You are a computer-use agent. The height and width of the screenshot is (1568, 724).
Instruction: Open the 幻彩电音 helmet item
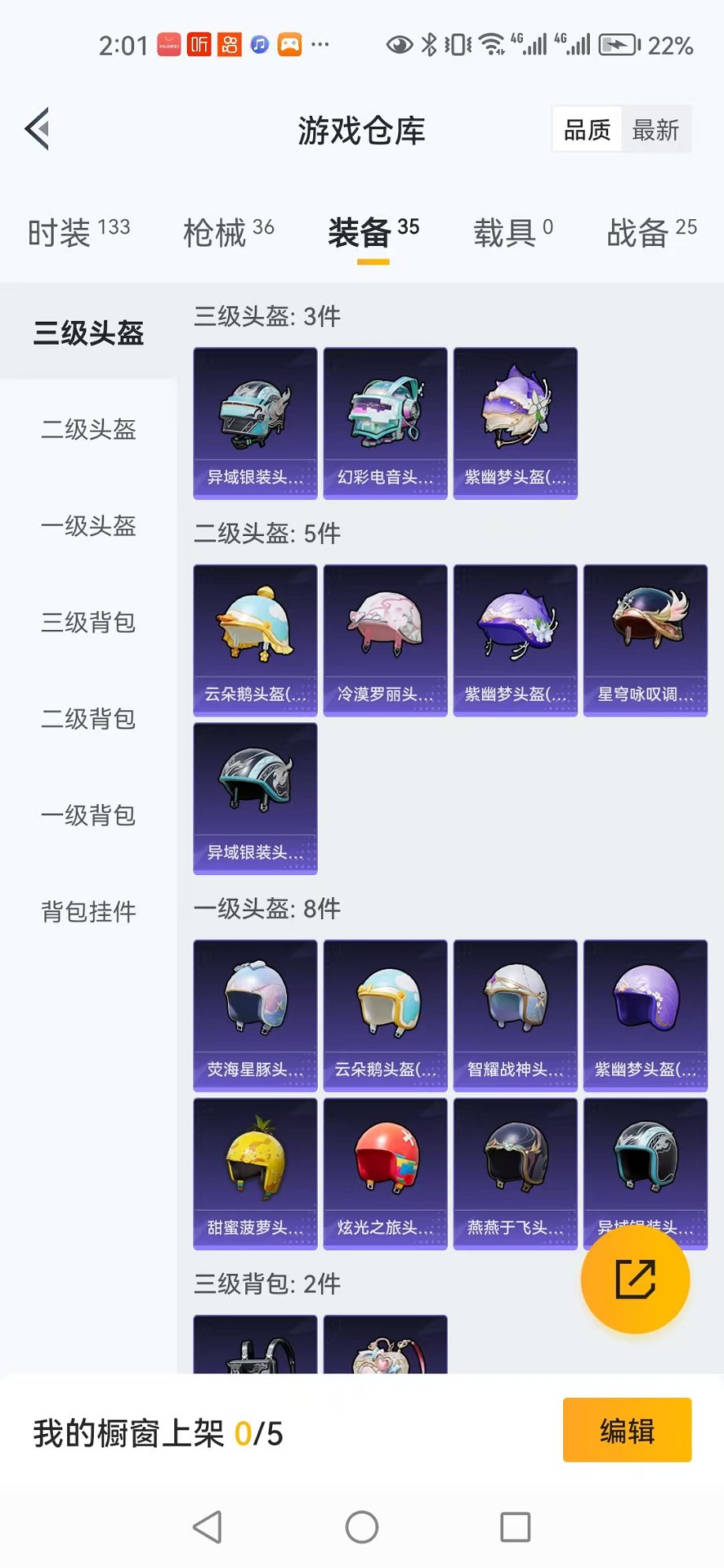(385, 423)
